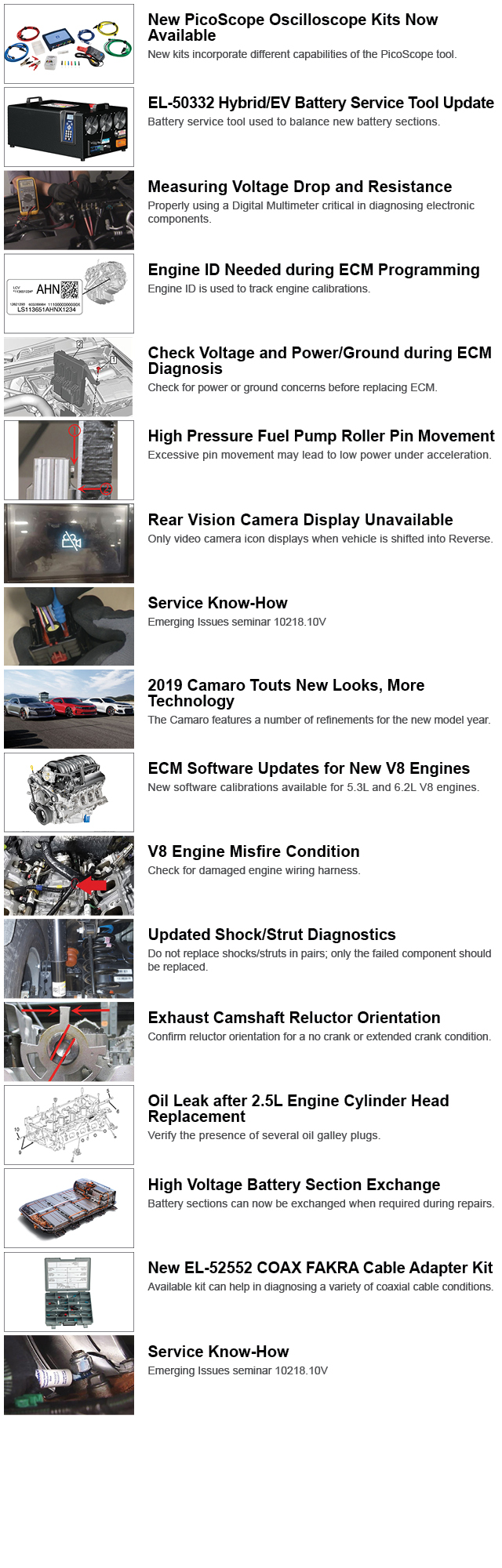Screen dimensions: 502x1568
Task: Open New EL-52552 COAX FAKRA Cable Adapter Kit
Action: [319, 1268]
